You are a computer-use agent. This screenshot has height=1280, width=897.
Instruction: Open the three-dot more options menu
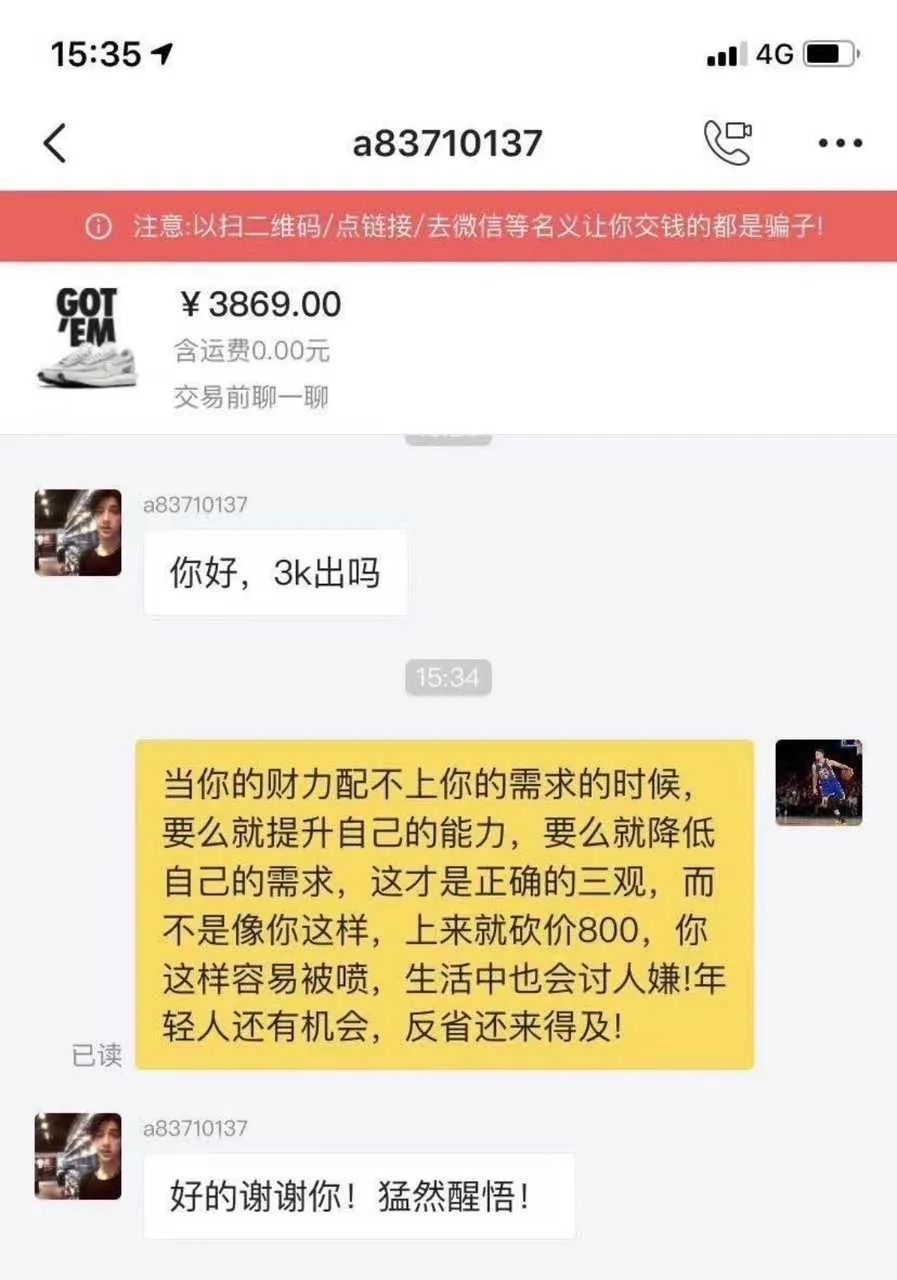(839, 143)
